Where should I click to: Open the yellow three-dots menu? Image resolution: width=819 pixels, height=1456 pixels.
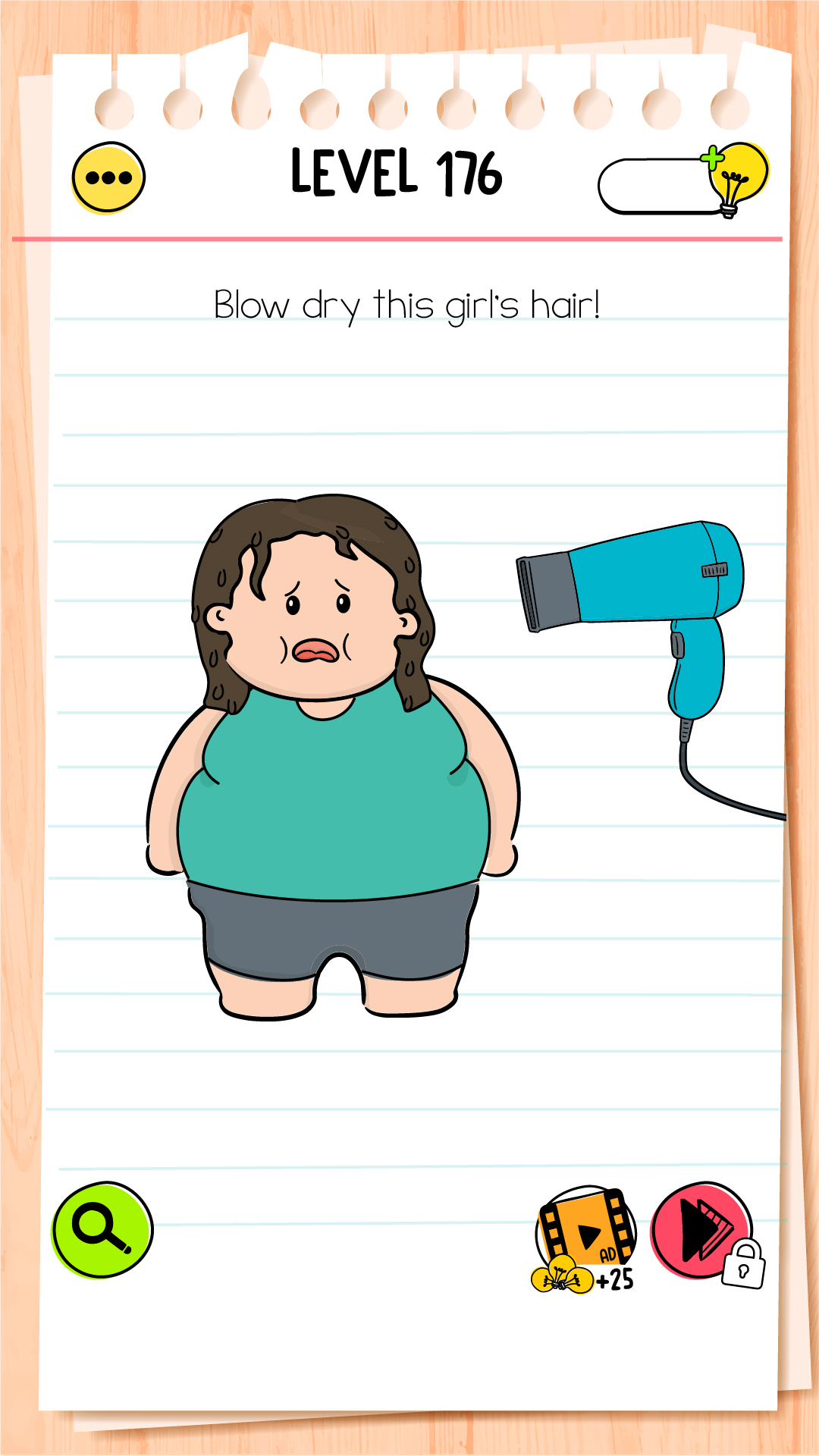(x=108, y=178)
